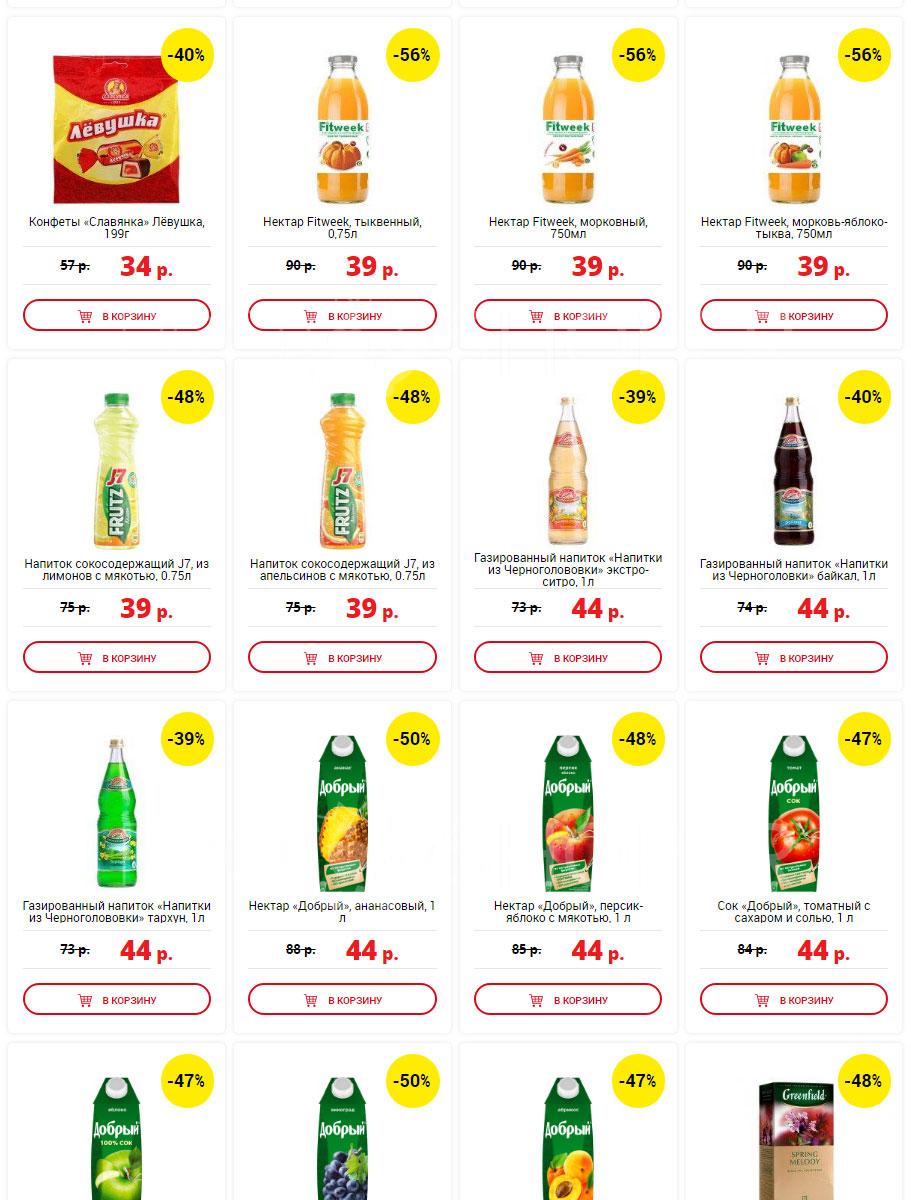Add экстро-ситро soda to cart
Viewport: 911px width, 1200px height.
(x=568, y=658)
